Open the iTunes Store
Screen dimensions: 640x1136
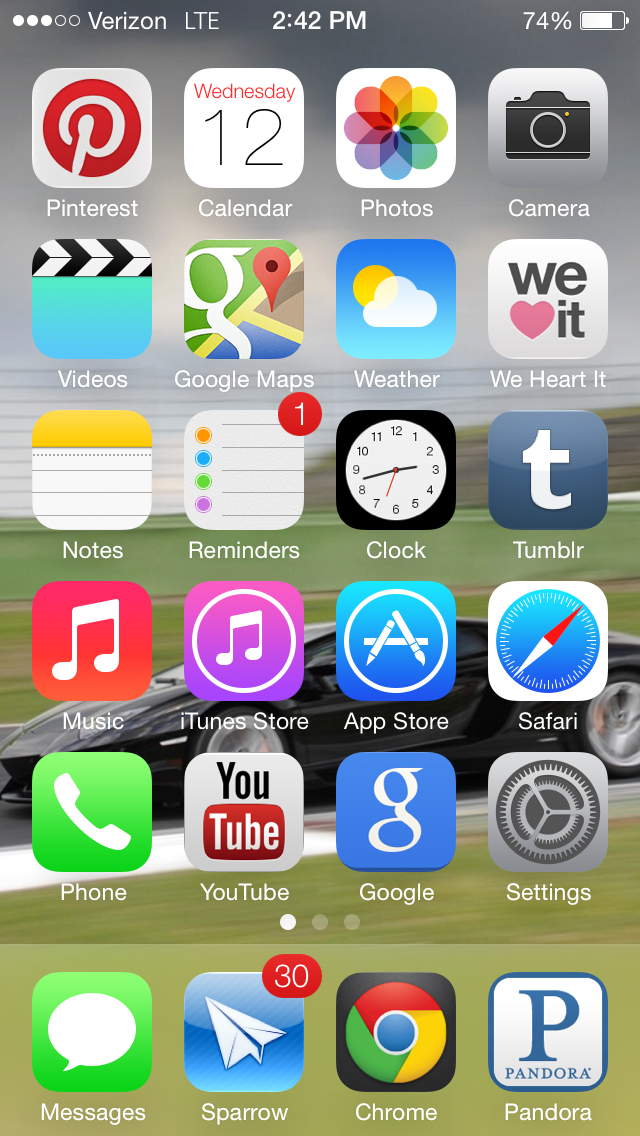244,641
